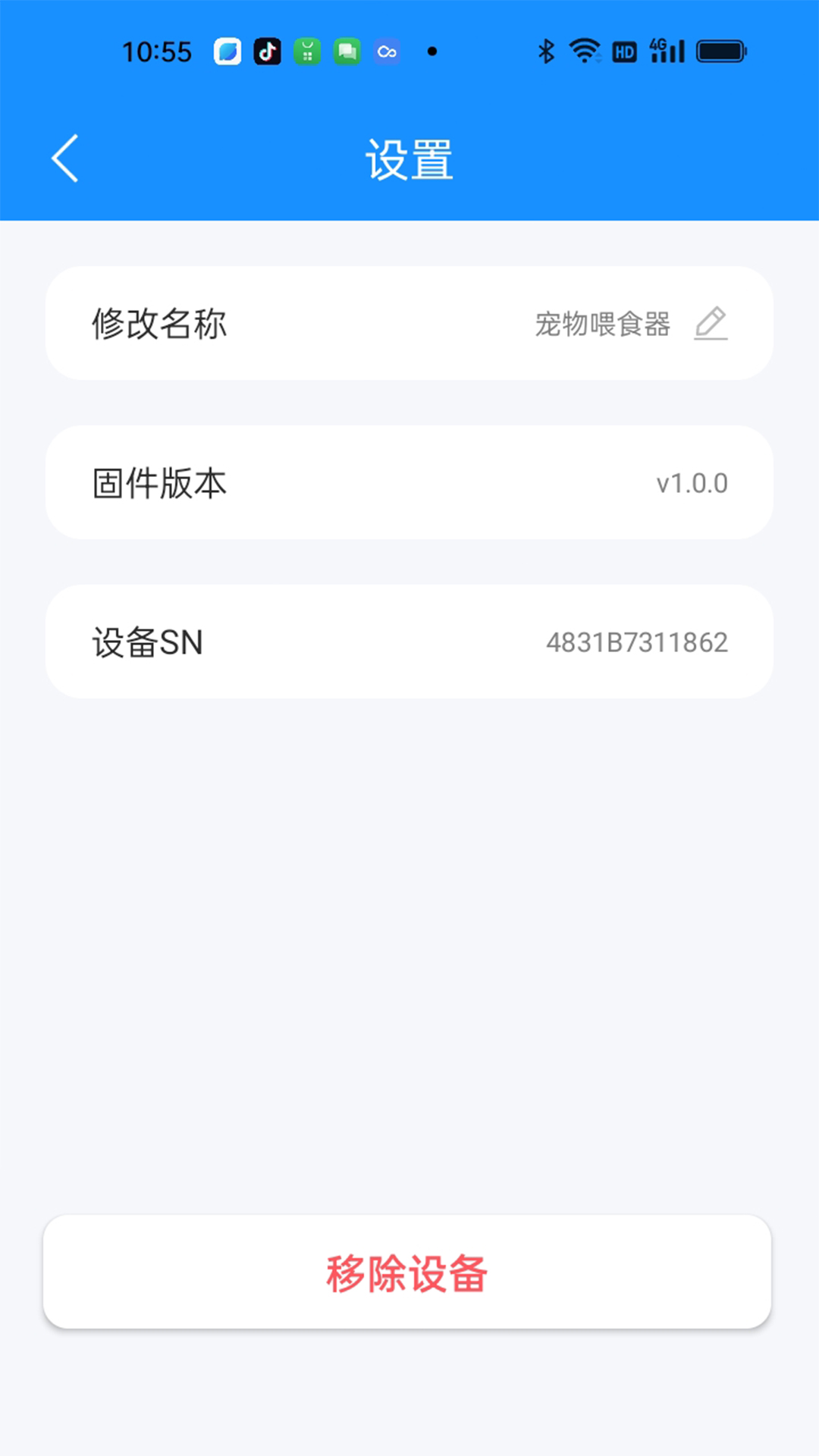Tap the red 移除设备 button

coord(407,1272)
